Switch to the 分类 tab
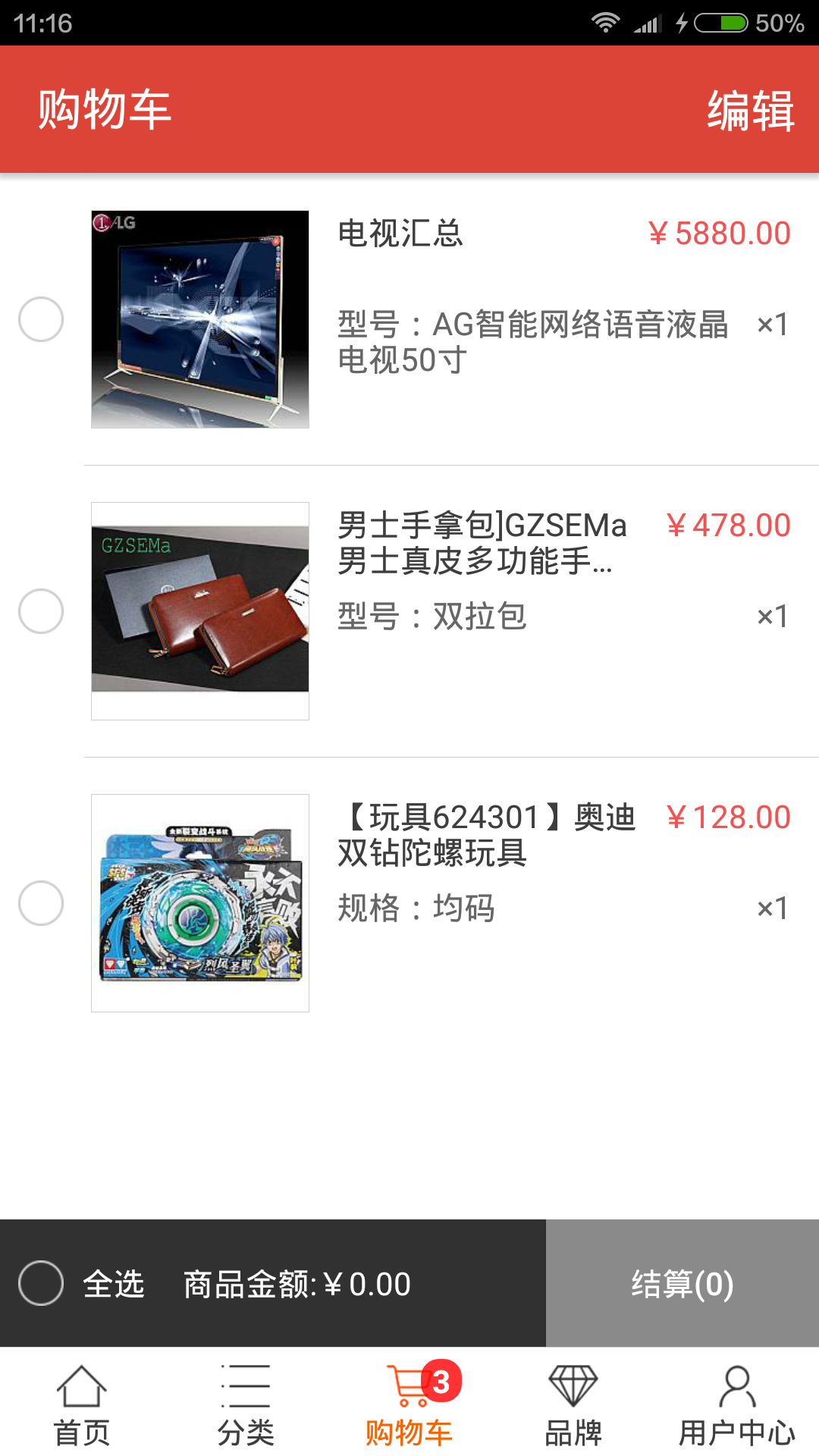Image resolution: width=819 pixels, height=1456 pixels. tap(246, 1404)
